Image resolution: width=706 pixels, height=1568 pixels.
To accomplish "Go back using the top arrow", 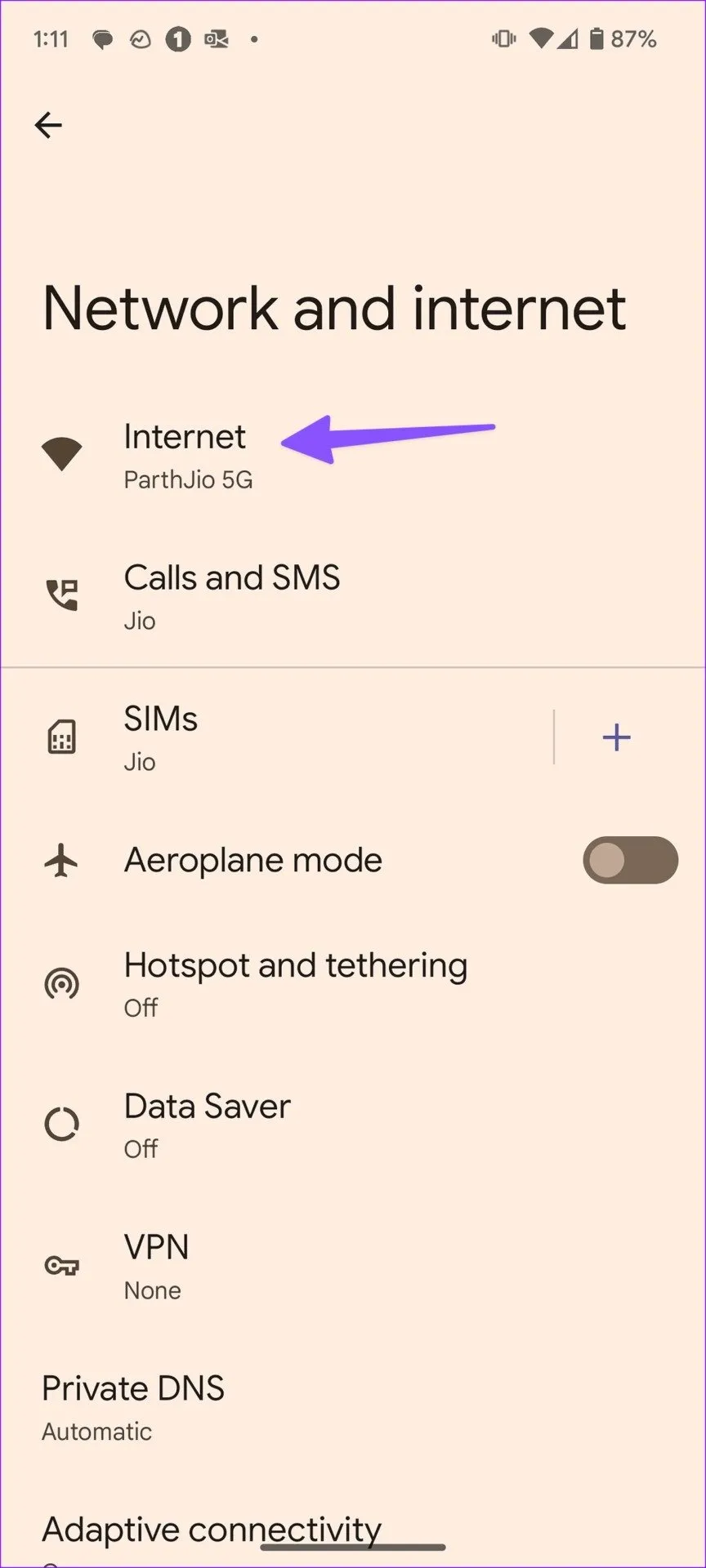I will click(x=48, y=125).
